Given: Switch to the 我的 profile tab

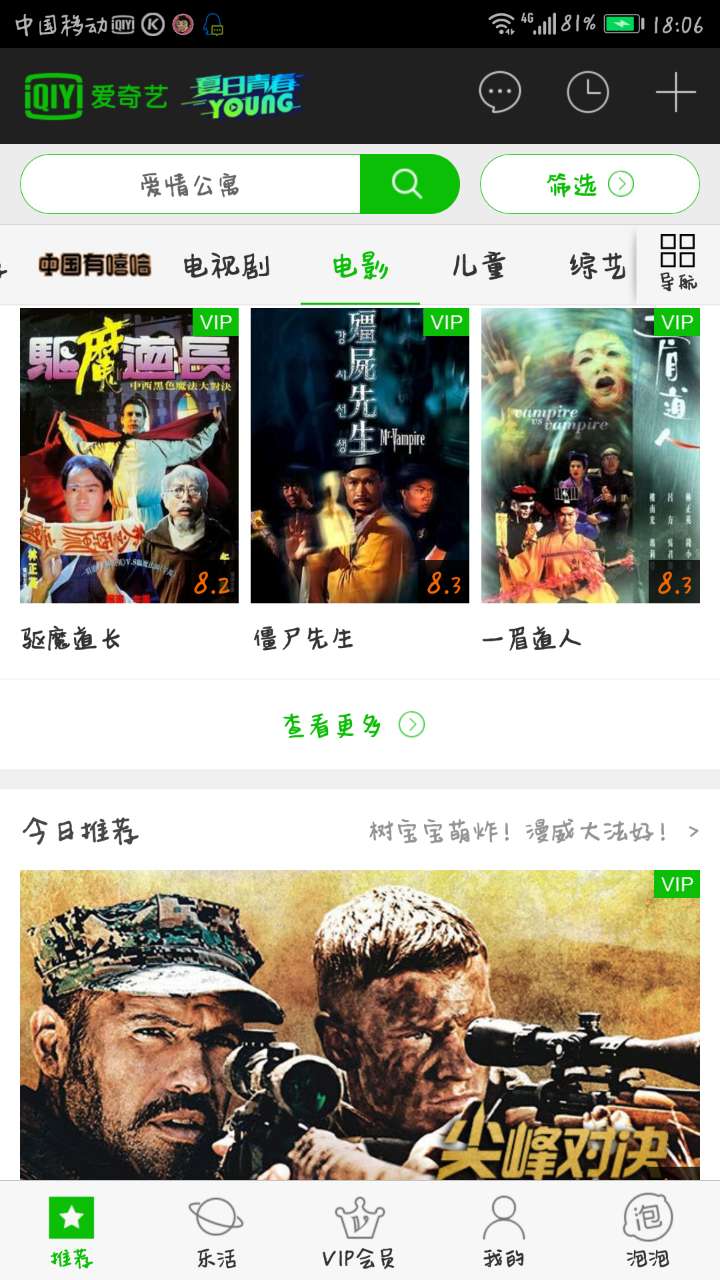Looking at the screenshot, I should click(x=503, y=1233).
